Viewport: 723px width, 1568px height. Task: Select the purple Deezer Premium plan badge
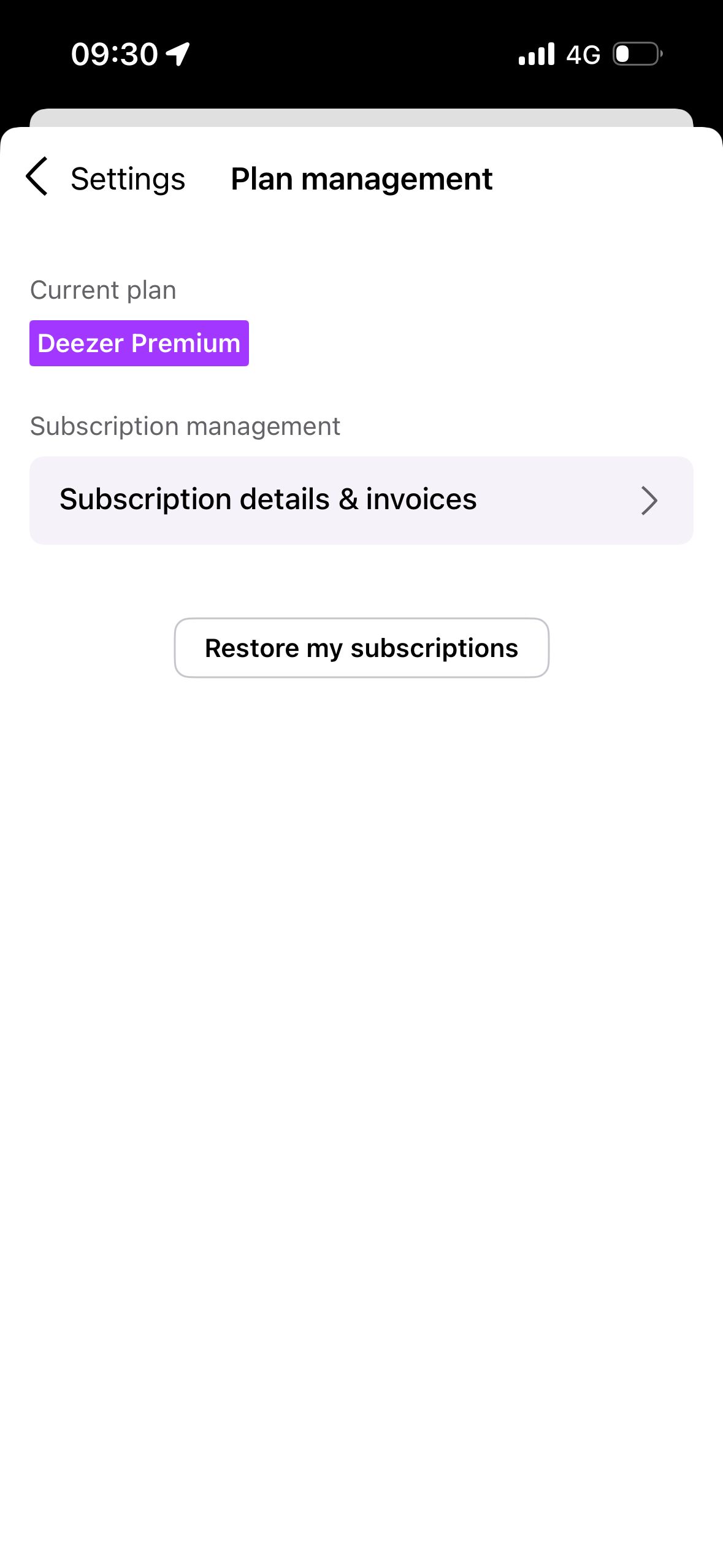point(139,343)
